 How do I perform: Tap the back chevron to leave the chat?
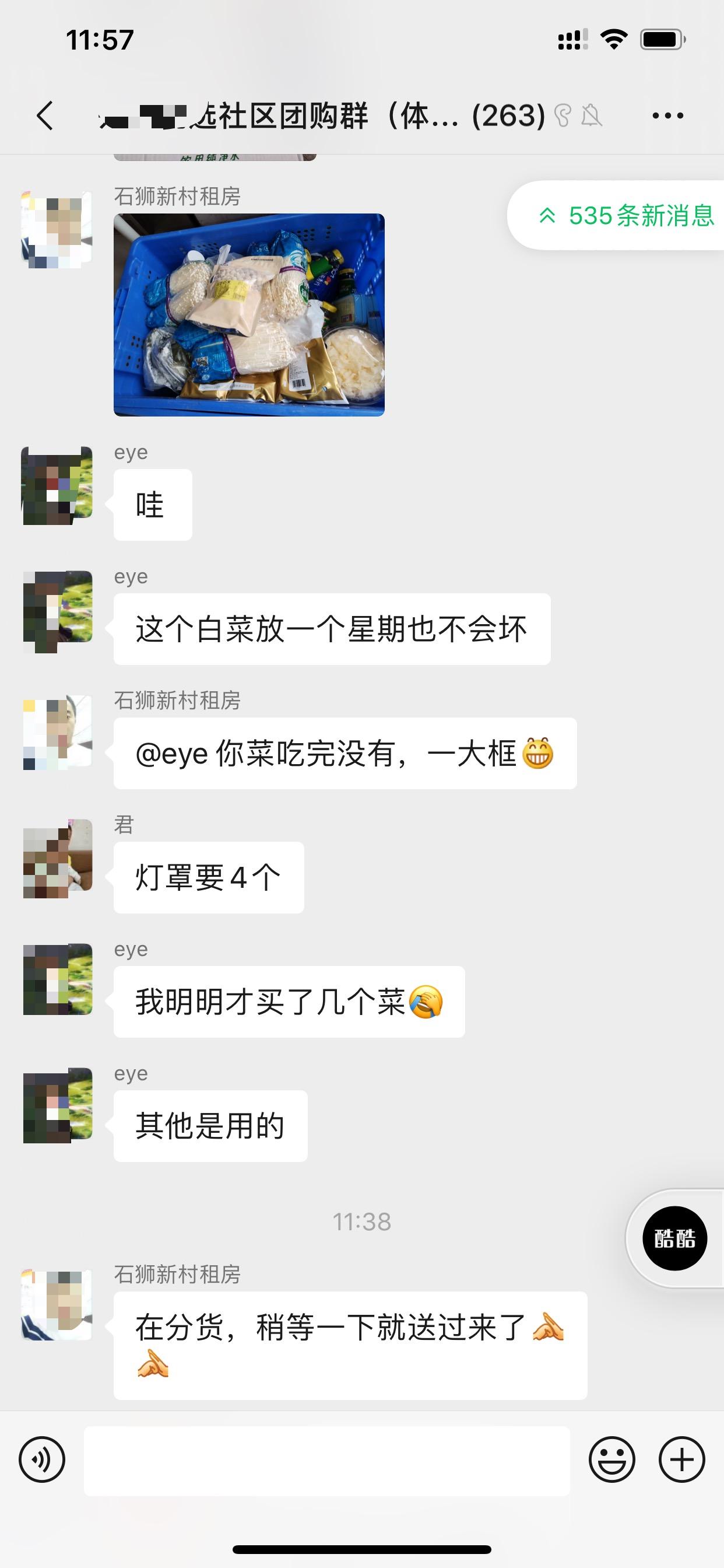point(43,117)
